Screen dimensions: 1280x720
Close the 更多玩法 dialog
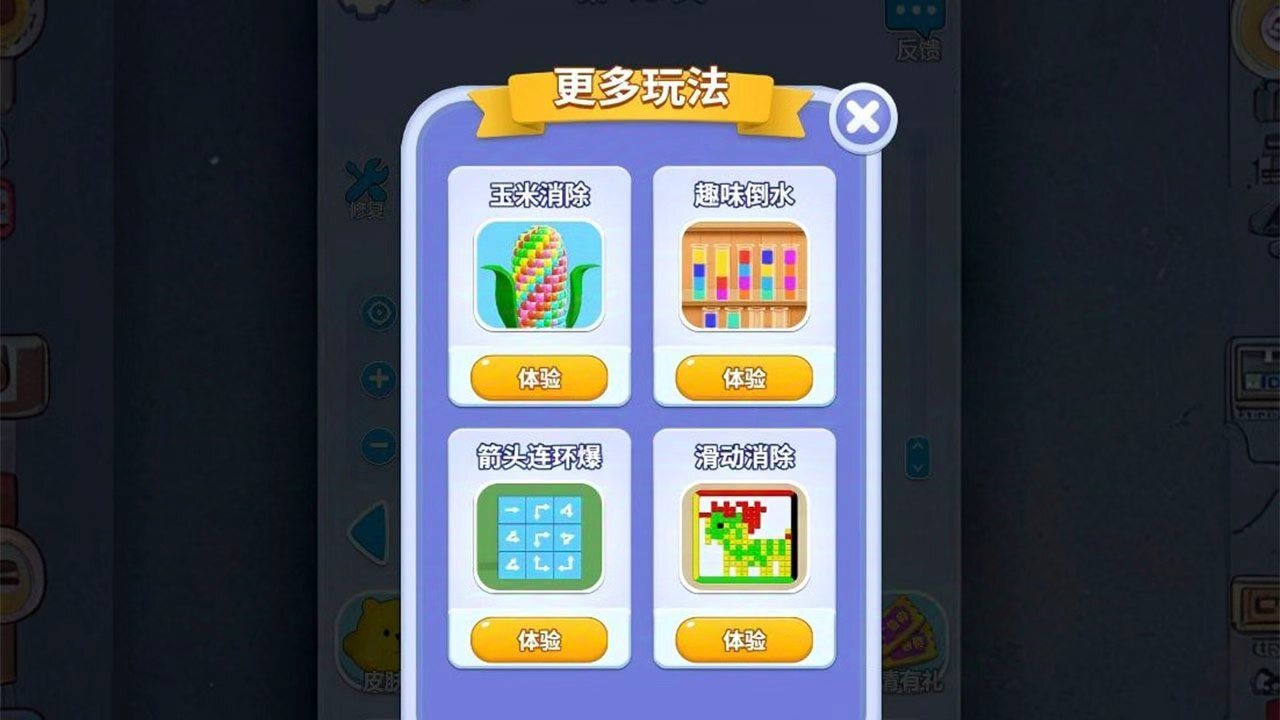863,118
